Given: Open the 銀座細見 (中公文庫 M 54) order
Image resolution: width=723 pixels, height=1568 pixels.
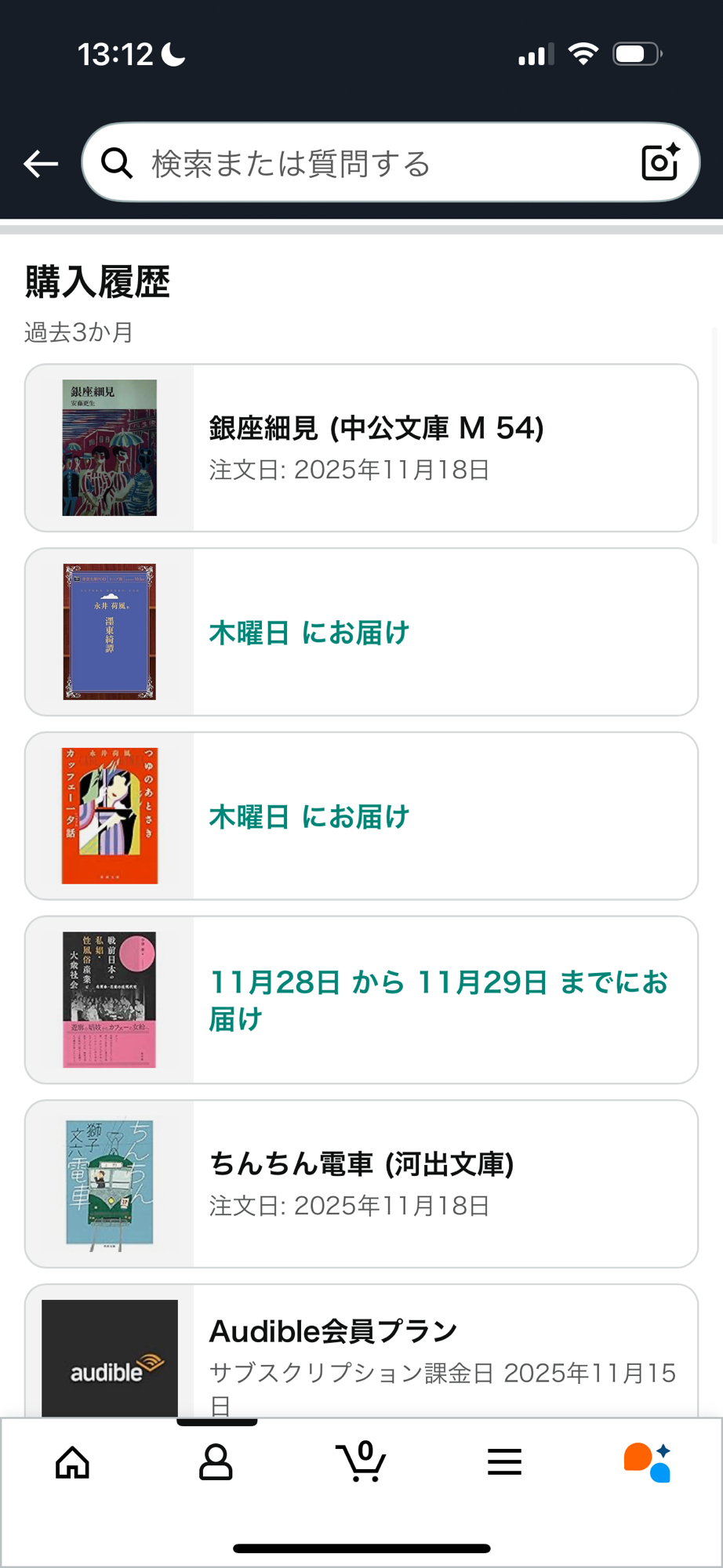Looking at the screenshot, I should (361, 448).
